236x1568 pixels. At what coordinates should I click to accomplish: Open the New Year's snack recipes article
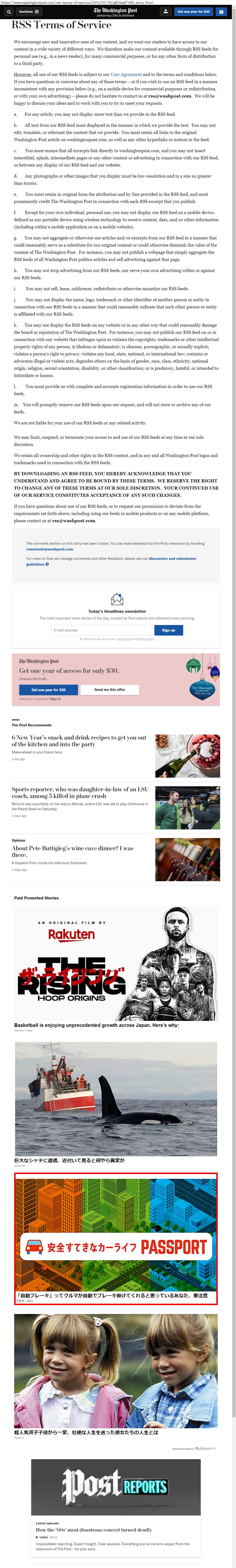(x=79, y=740)
